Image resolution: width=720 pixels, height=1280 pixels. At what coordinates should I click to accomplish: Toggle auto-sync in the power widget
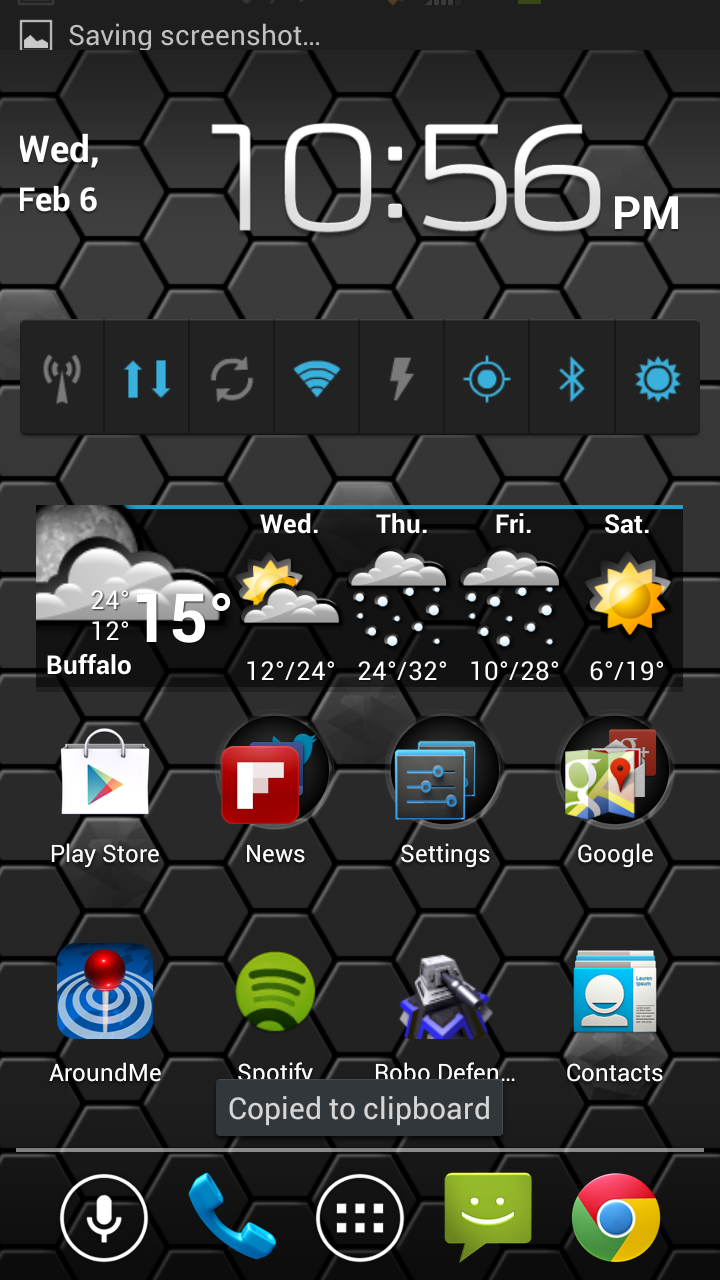click(232, 379)
